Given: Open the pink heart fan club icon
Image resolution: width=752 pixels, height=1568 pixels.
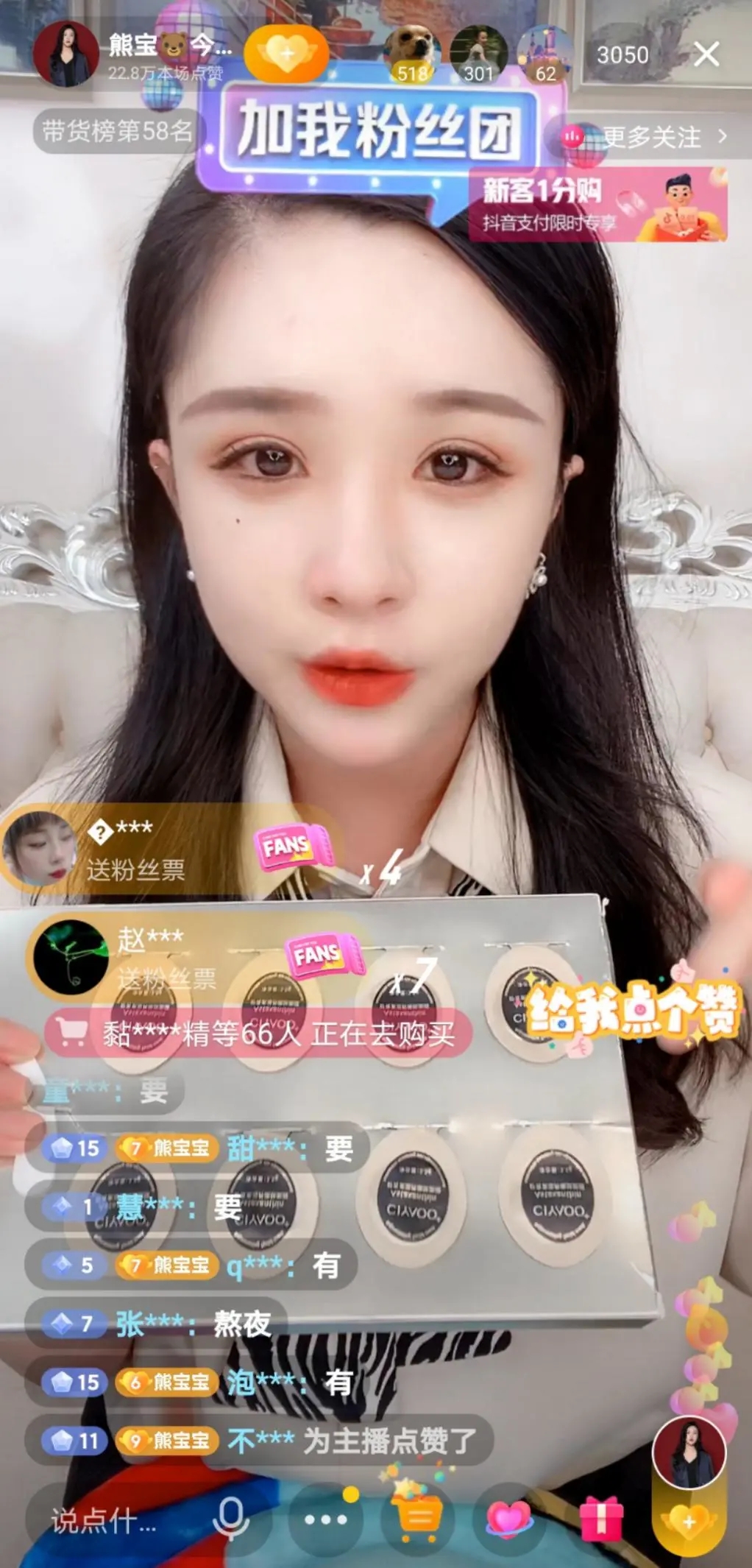Looking at the screenshot, I should pyautogui.click(x=509, y=1519).
